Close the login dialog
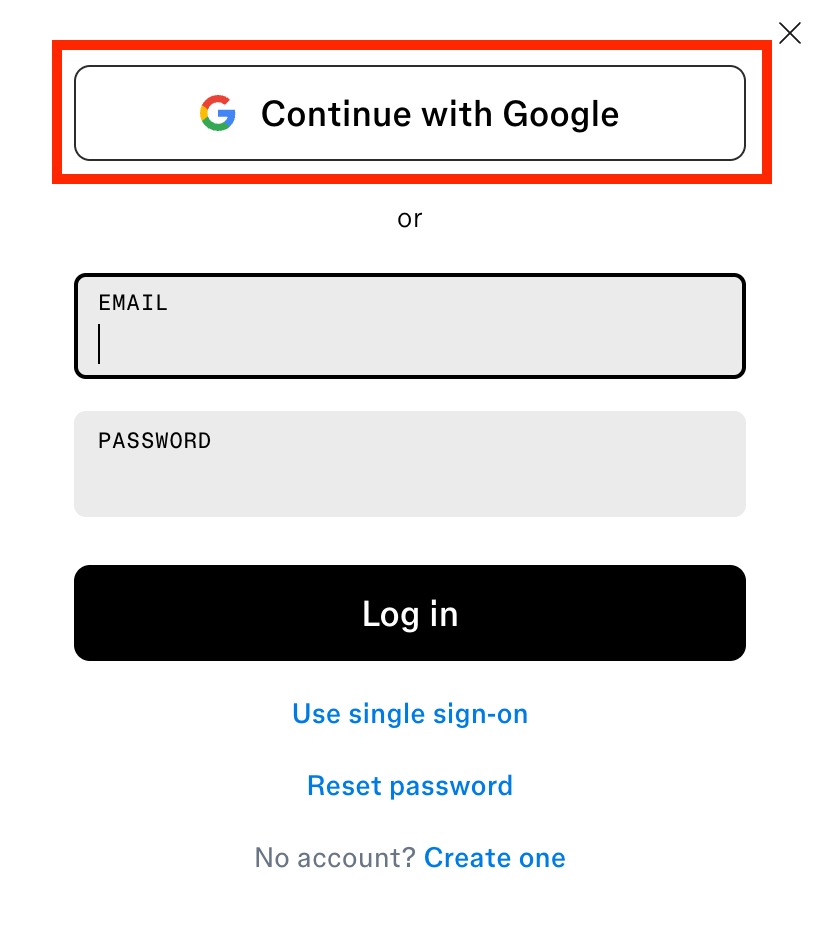 point(790,33)
